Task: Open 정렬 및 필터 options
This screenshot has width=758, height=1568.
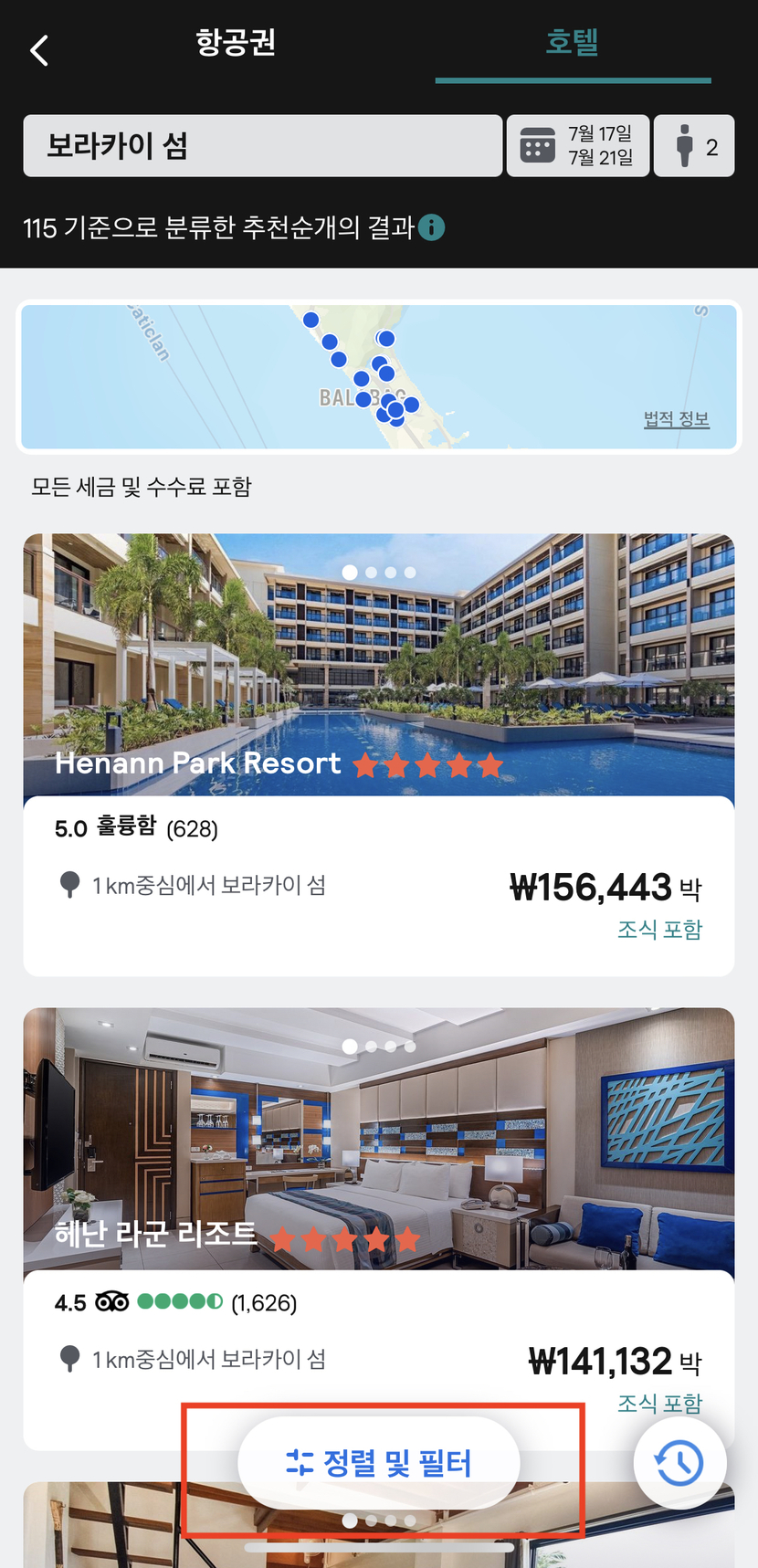Action: click(x=378, y=1463)
